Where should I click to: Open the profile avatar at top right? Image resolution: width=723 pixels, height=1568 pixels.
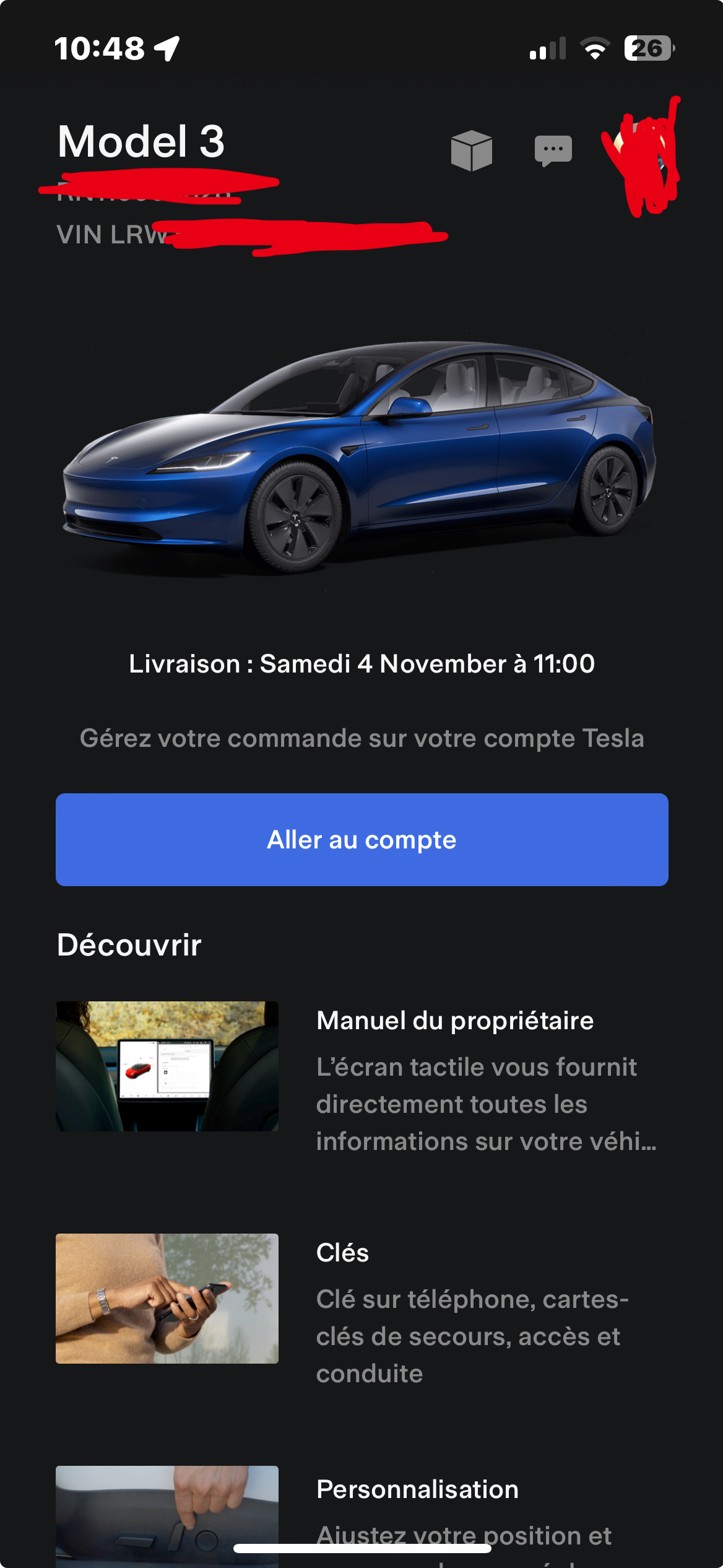[x=642, y=155]
